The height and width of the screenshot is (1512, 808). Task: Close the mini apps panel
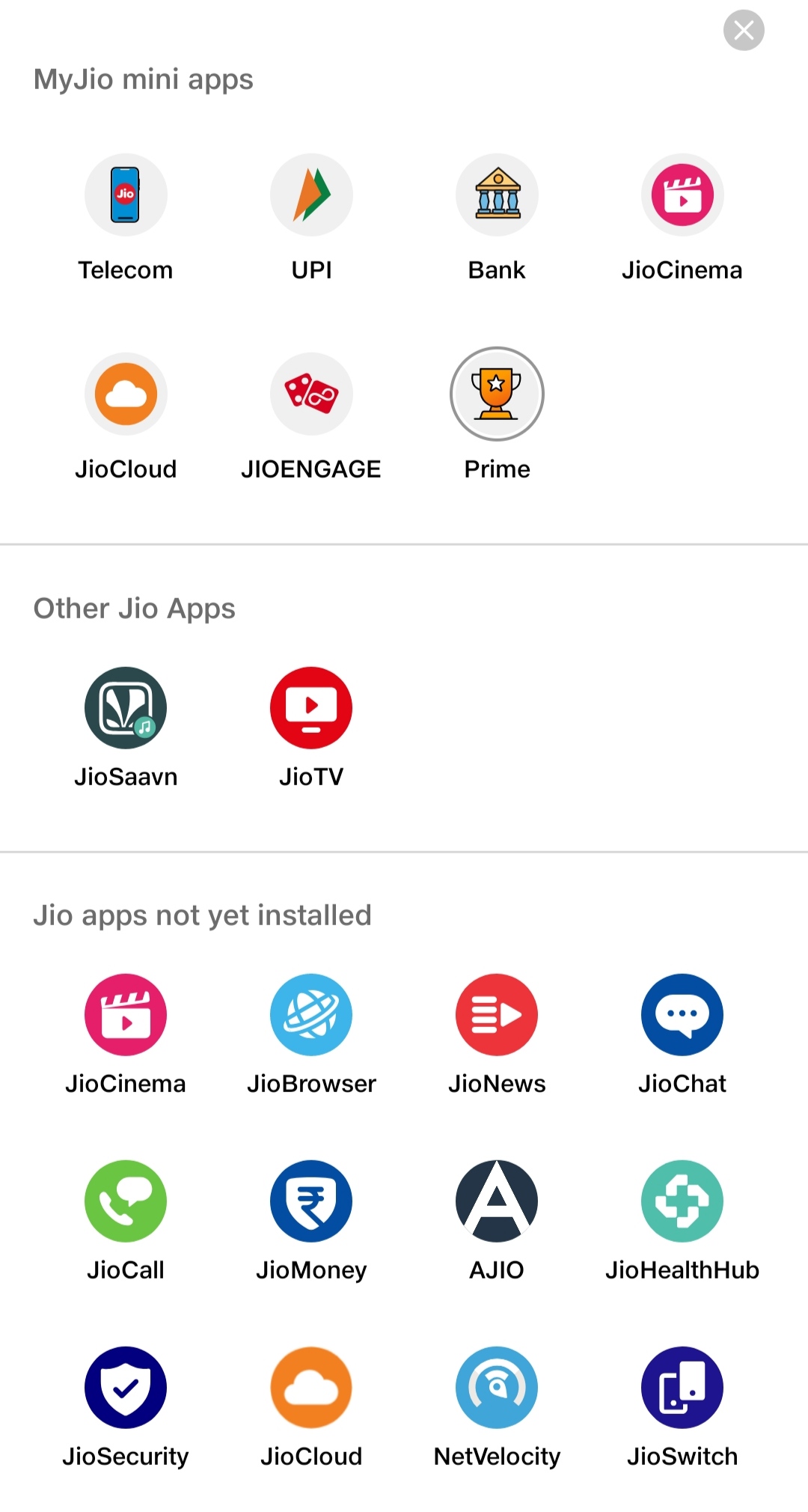click(744, 30)
